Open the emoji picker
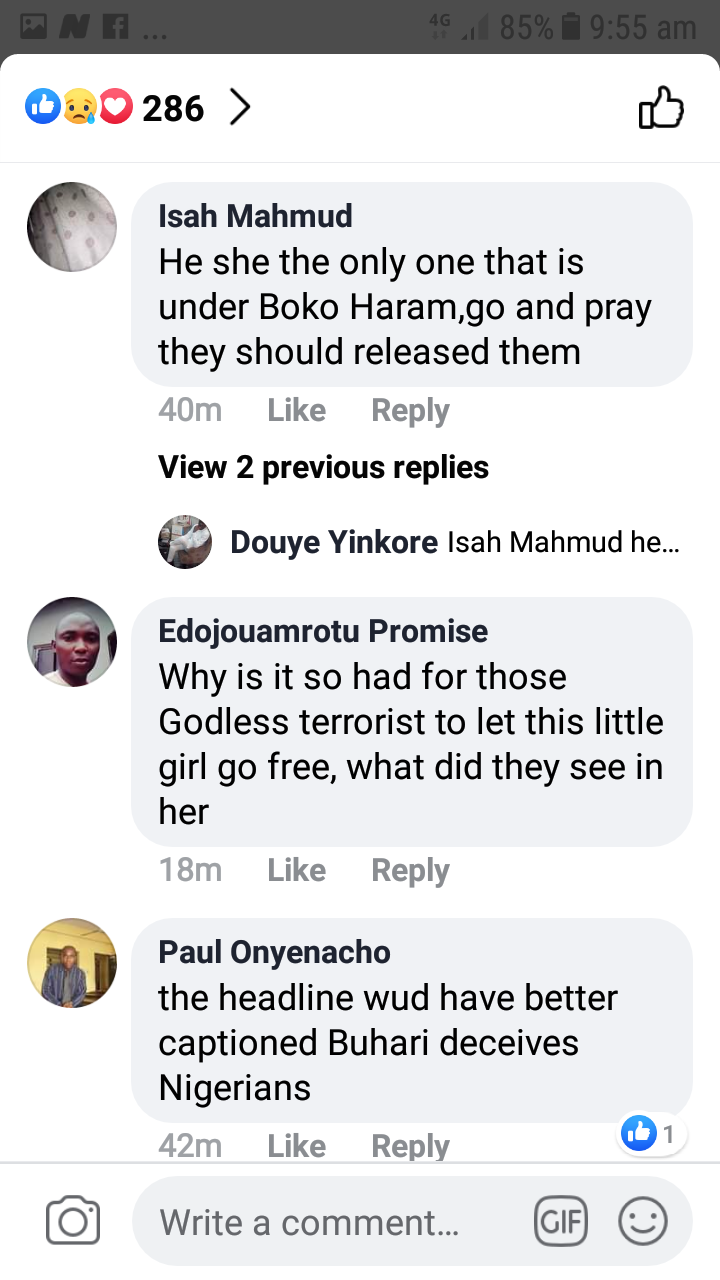Viewport: 720px width, 1280px height. [643, 1221]
